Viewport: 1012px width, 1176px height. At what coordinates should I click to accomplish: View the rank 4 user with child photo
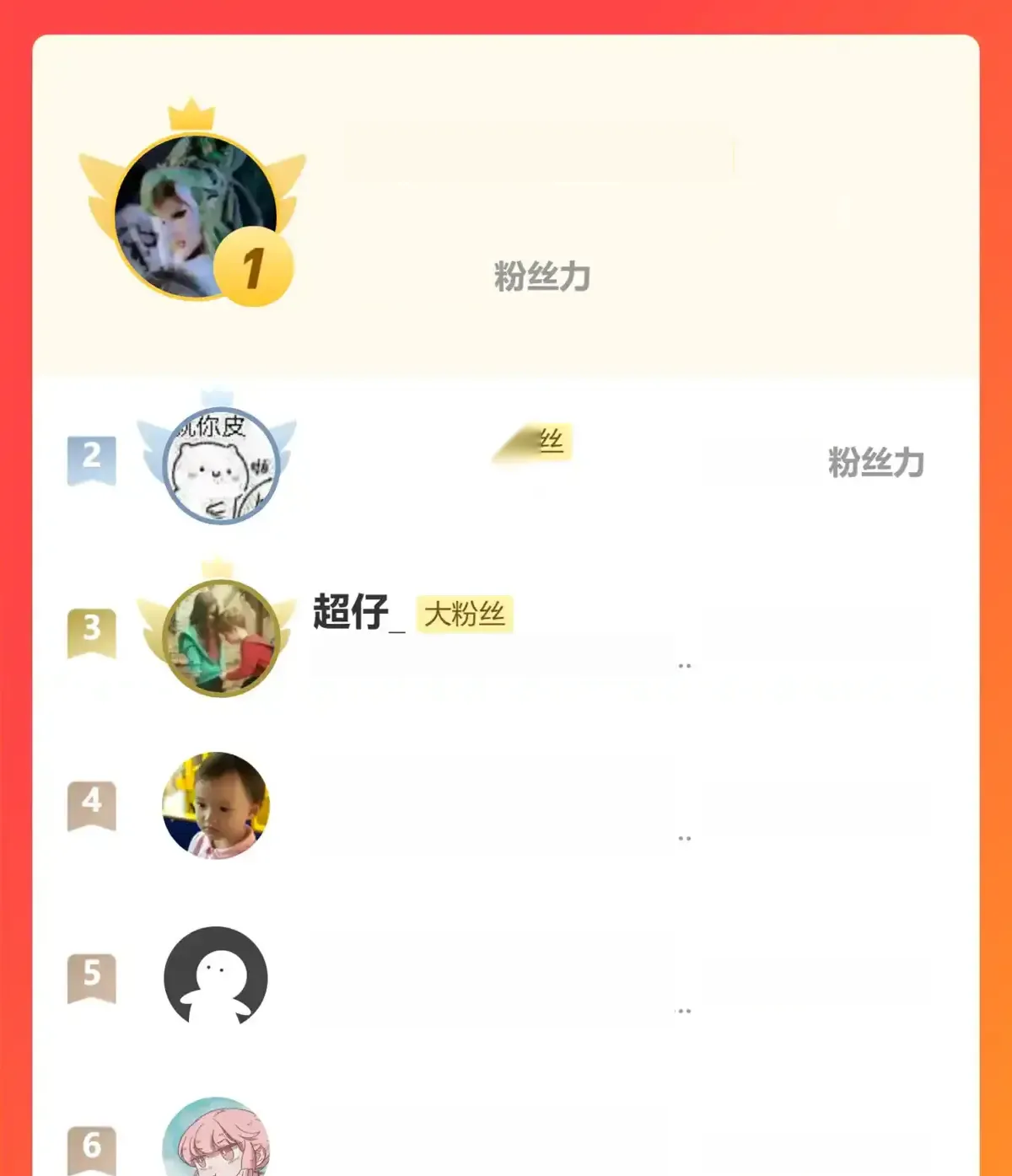pos(216,806)
